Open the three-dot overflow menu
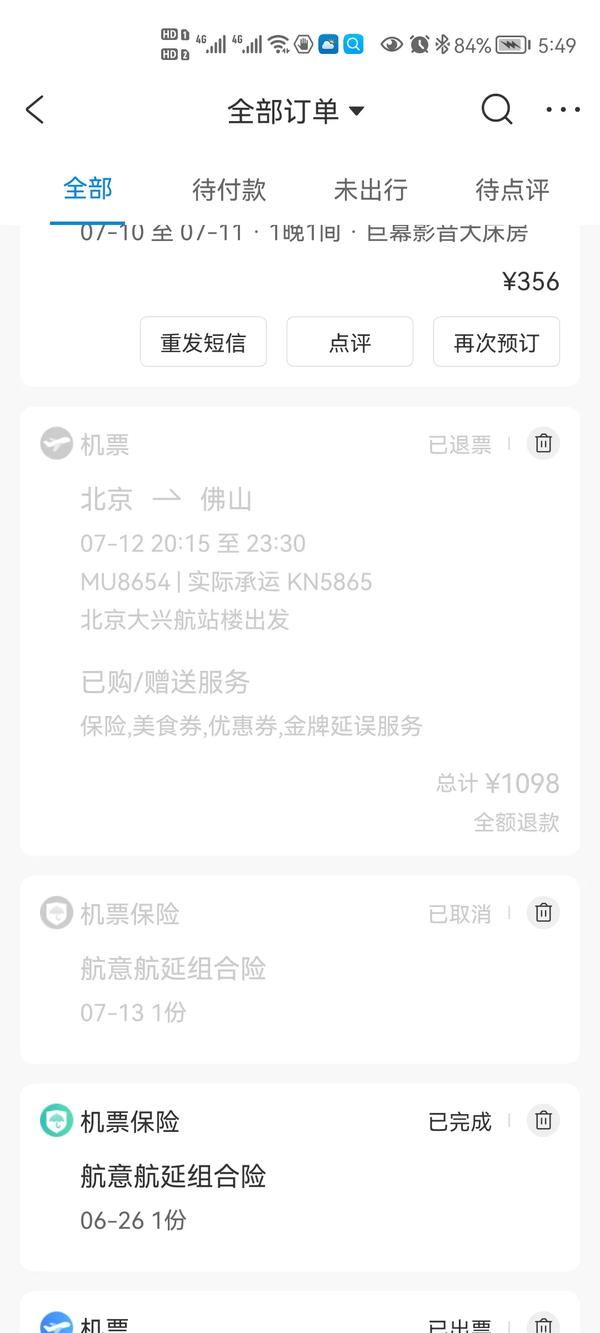The image size is (600, 1333). click(563, 110)
